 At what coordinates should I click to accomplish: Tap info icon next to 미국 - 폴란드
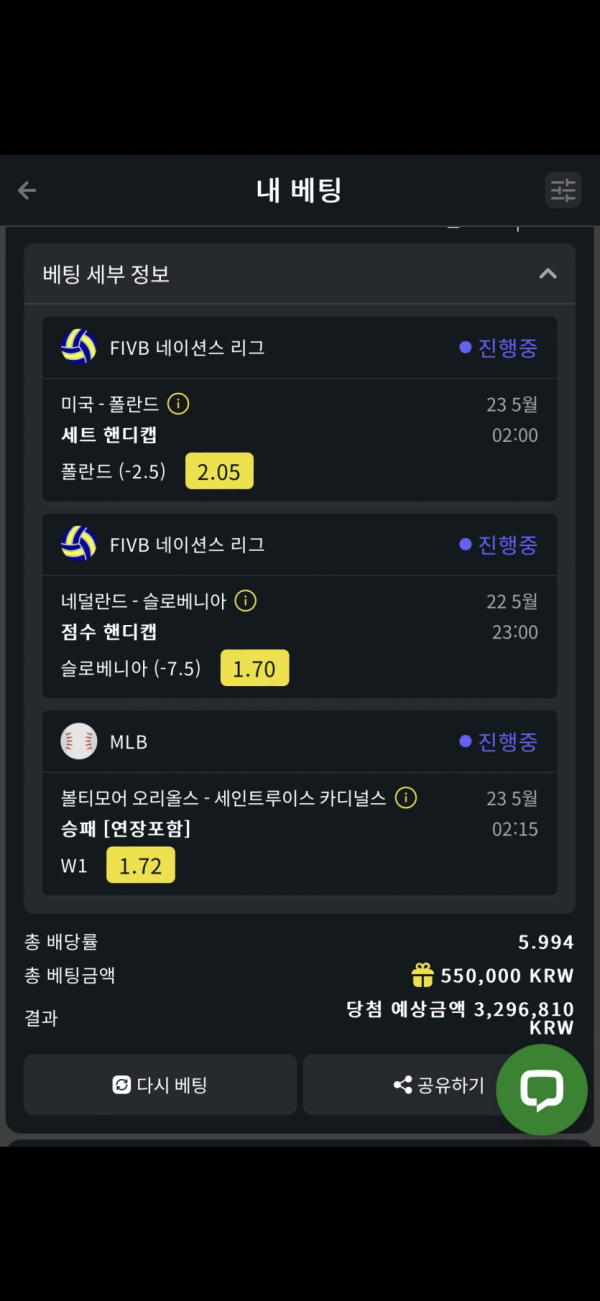pyautogui.click(x=178, y=404)
